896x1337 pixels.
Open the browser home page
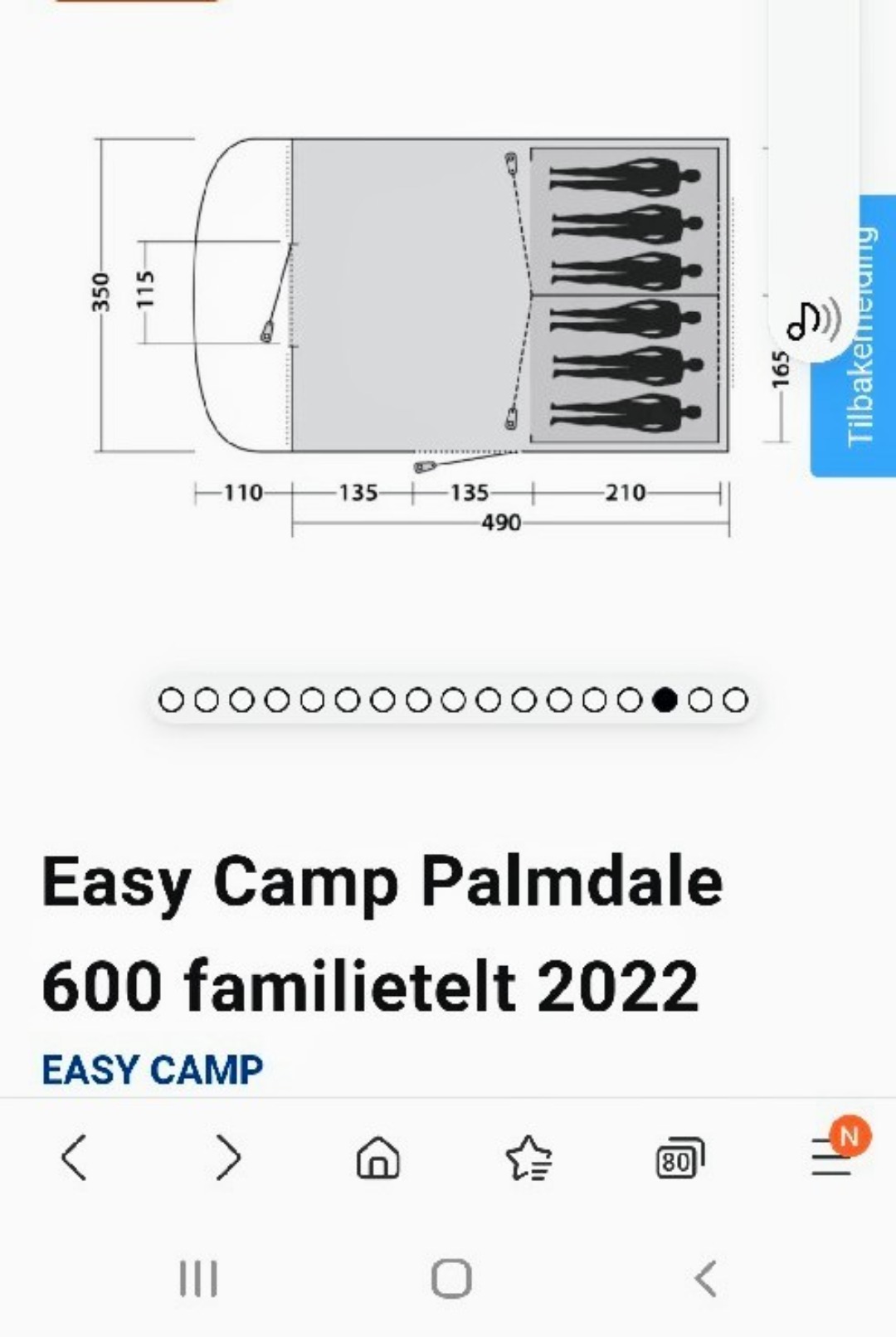377,1158
